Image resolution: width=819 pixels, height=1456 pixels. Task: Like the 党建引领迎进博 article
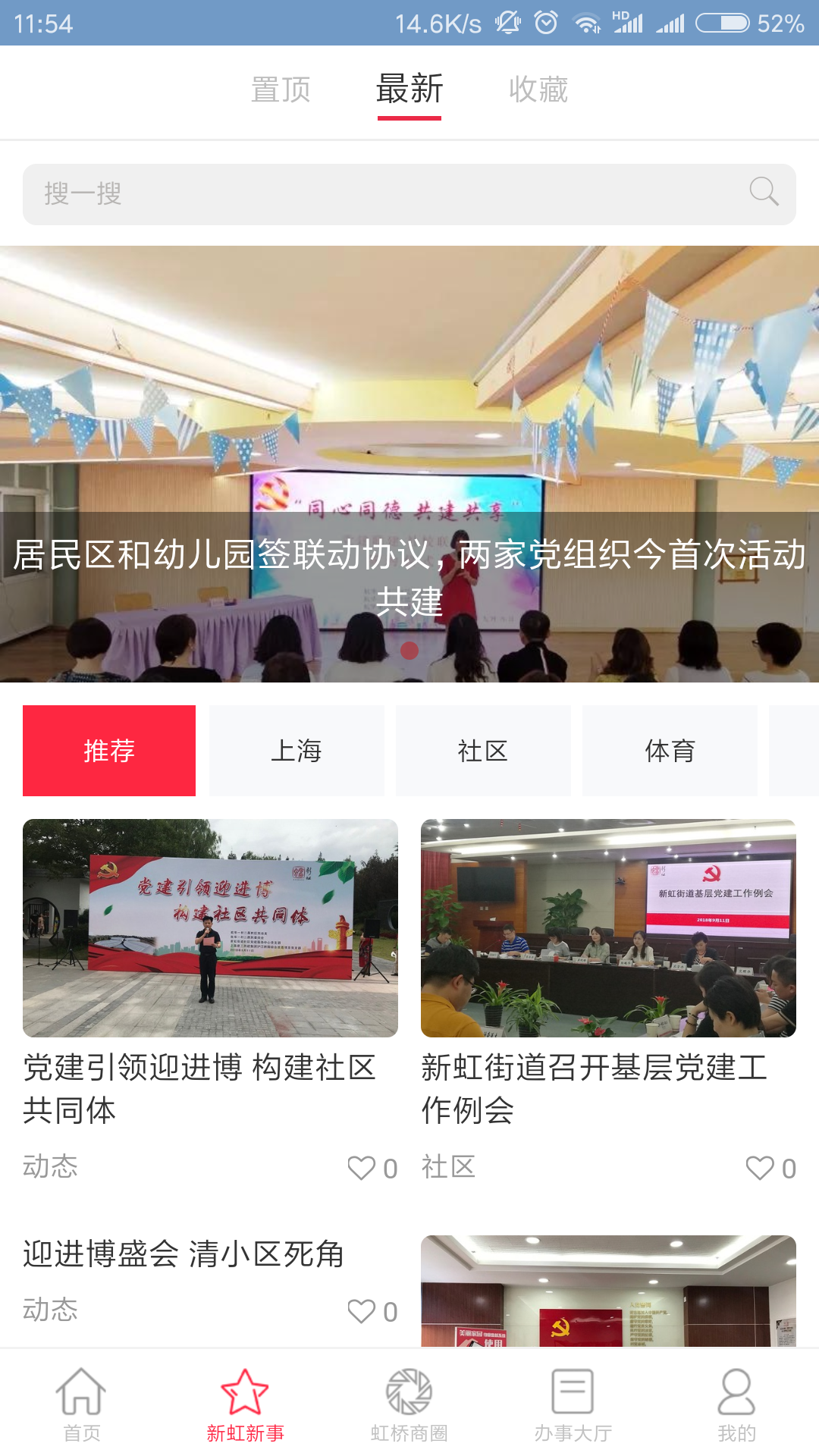point(362,1168)
